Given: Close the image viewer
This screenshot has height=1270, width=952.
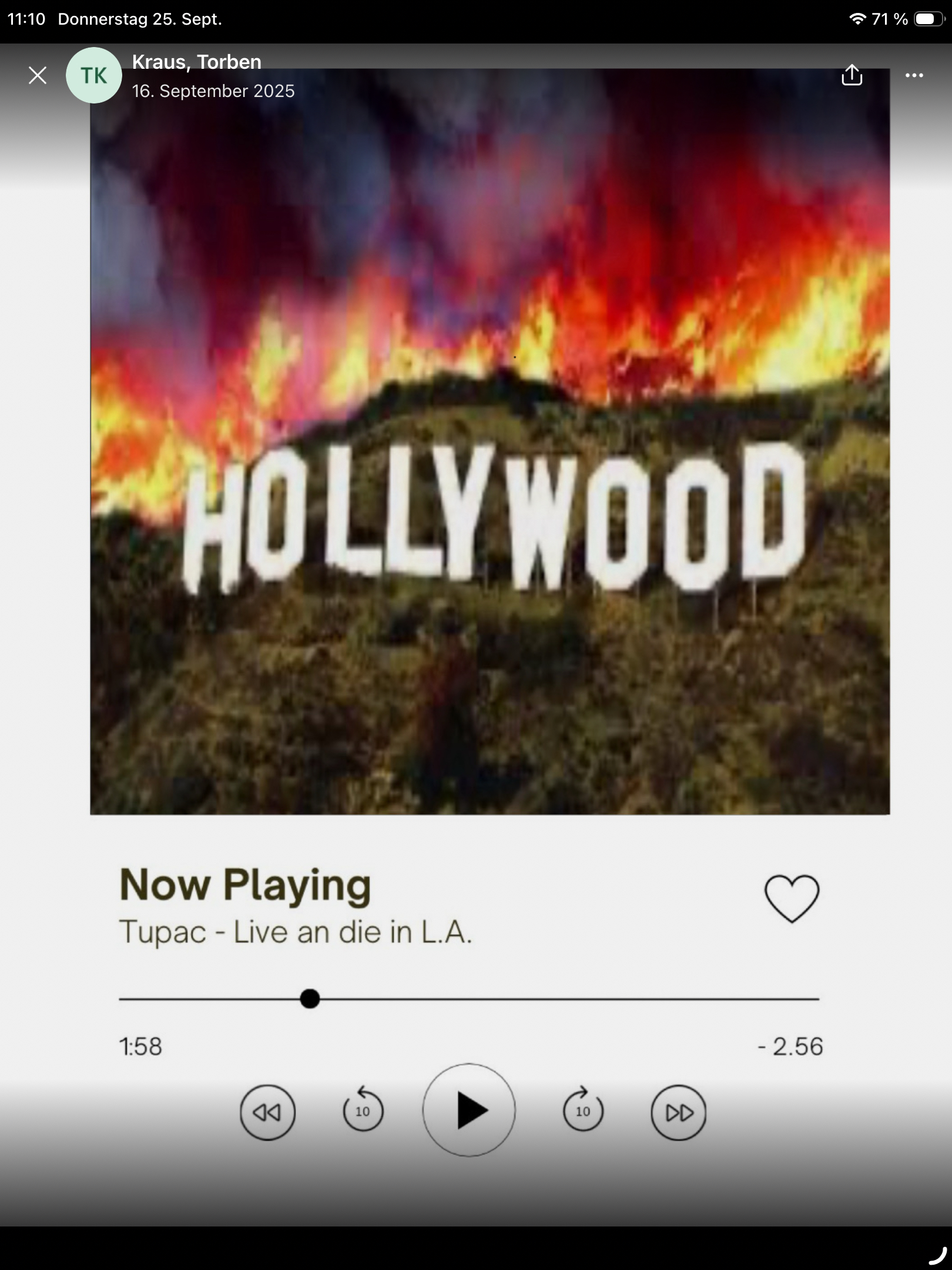Looking at the screenshot, I should [x=38, y=75].
